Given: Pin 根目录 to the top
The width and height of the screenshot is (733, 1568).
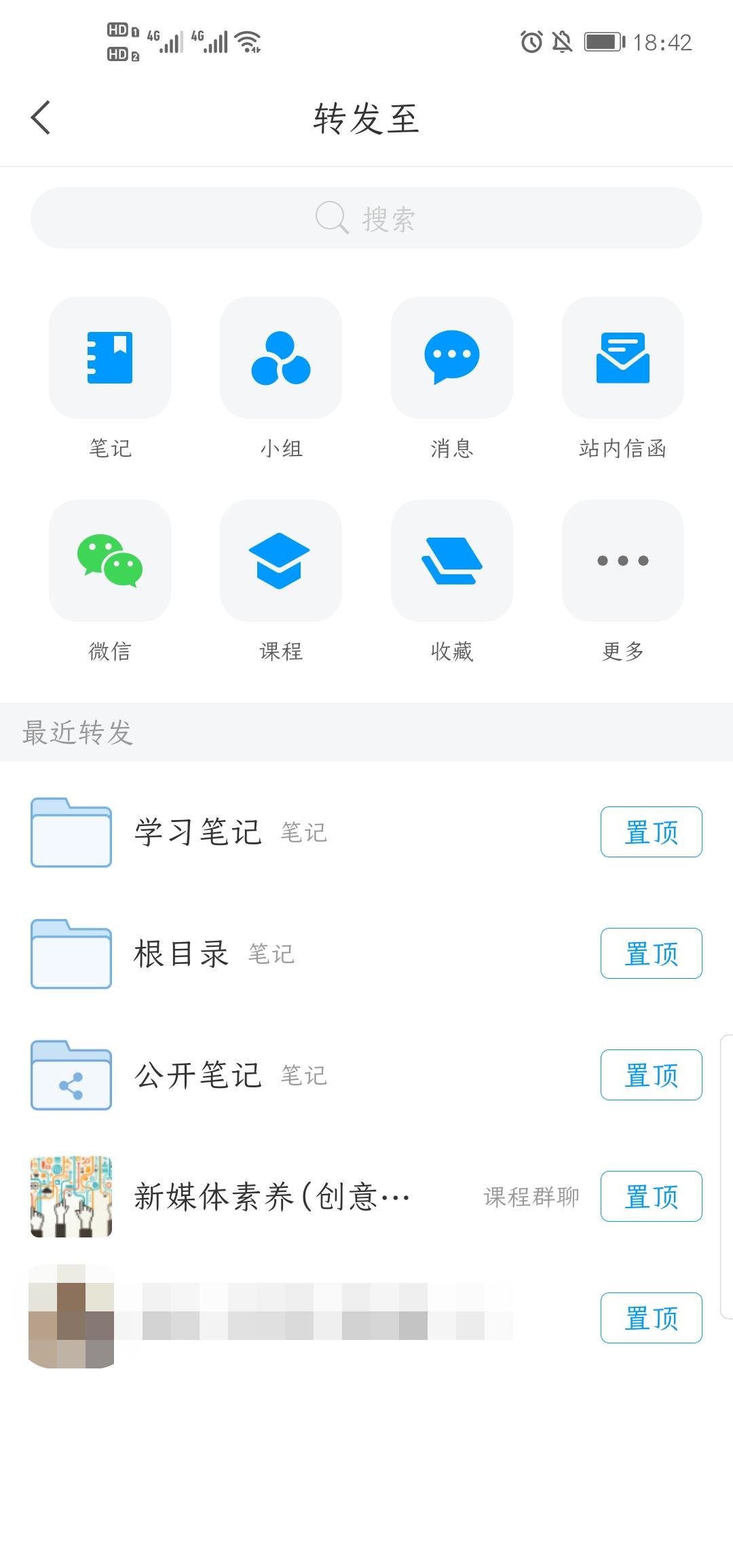Looking at the screenshot, I should pos(650,953).
